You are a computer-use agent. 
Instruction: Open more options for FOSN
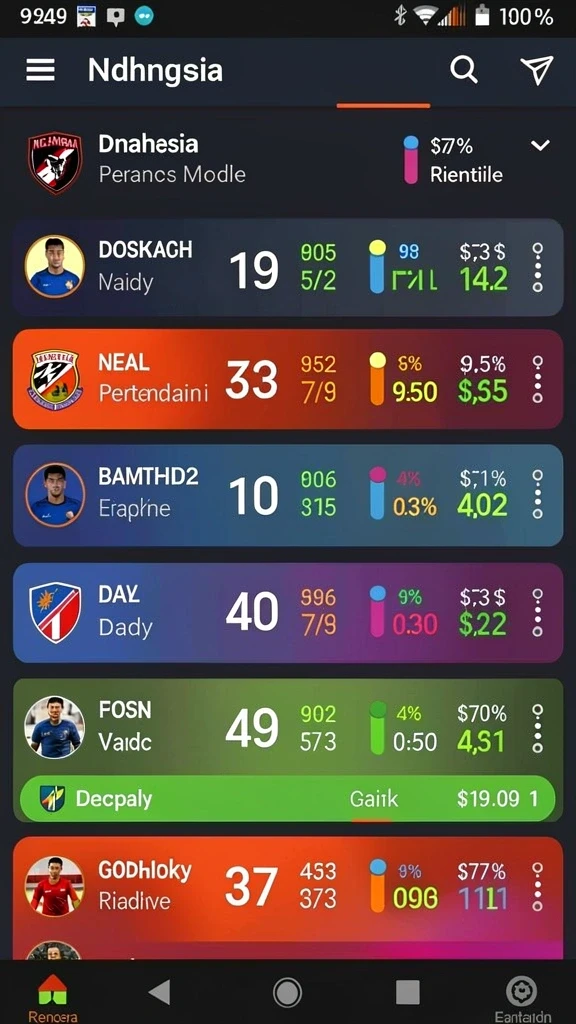coord(537,728)
